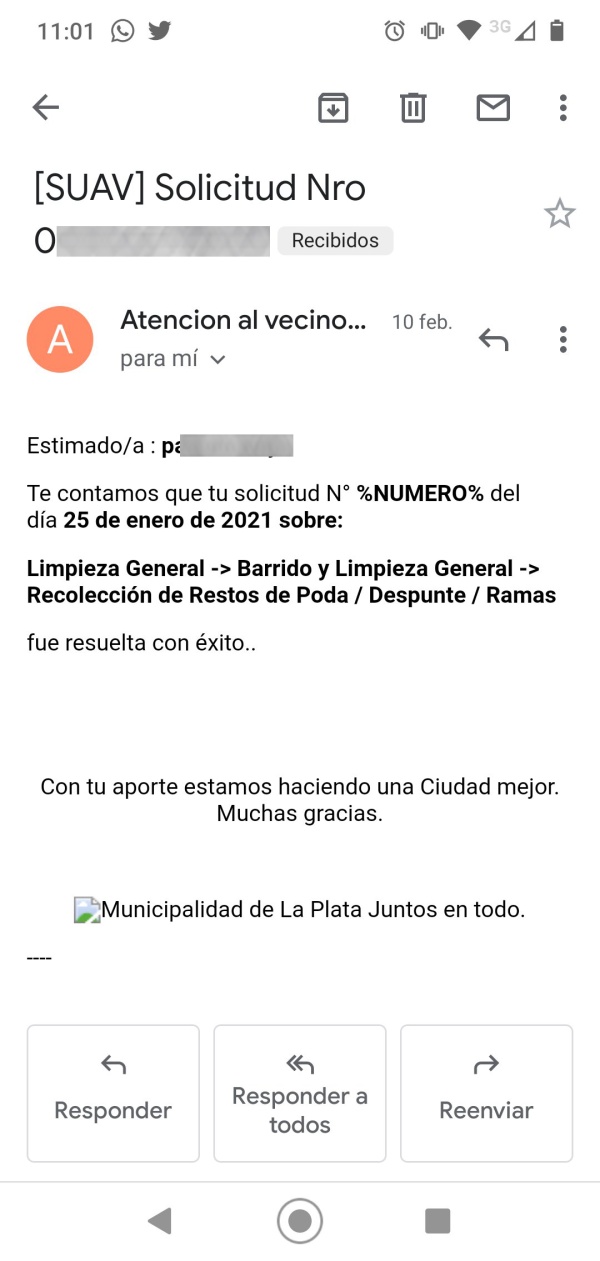The width and height of the screenshot is (600, 1261).
Task: Tap the Responder button
Action: pos(113,1093)
